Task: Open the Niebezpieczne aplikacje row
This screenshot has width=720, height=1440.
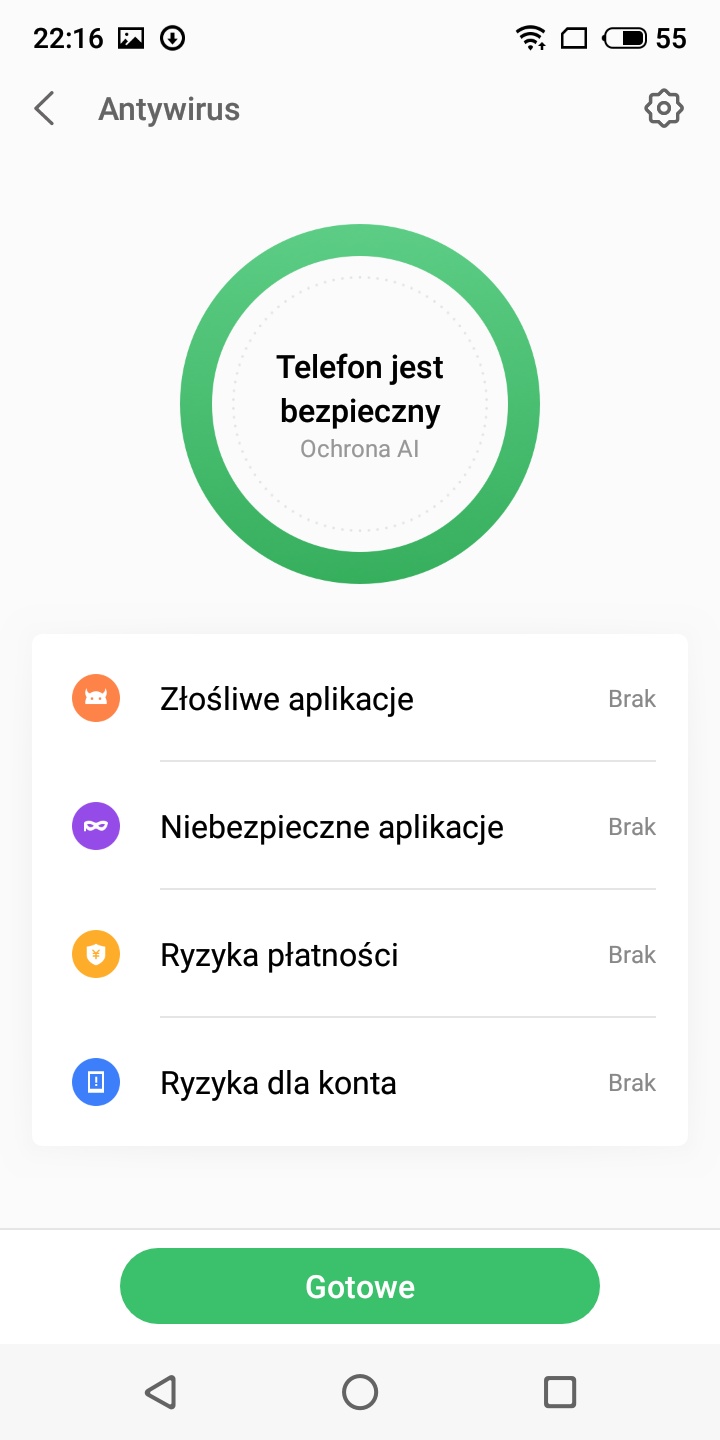Action: click(x=360, y=826)
